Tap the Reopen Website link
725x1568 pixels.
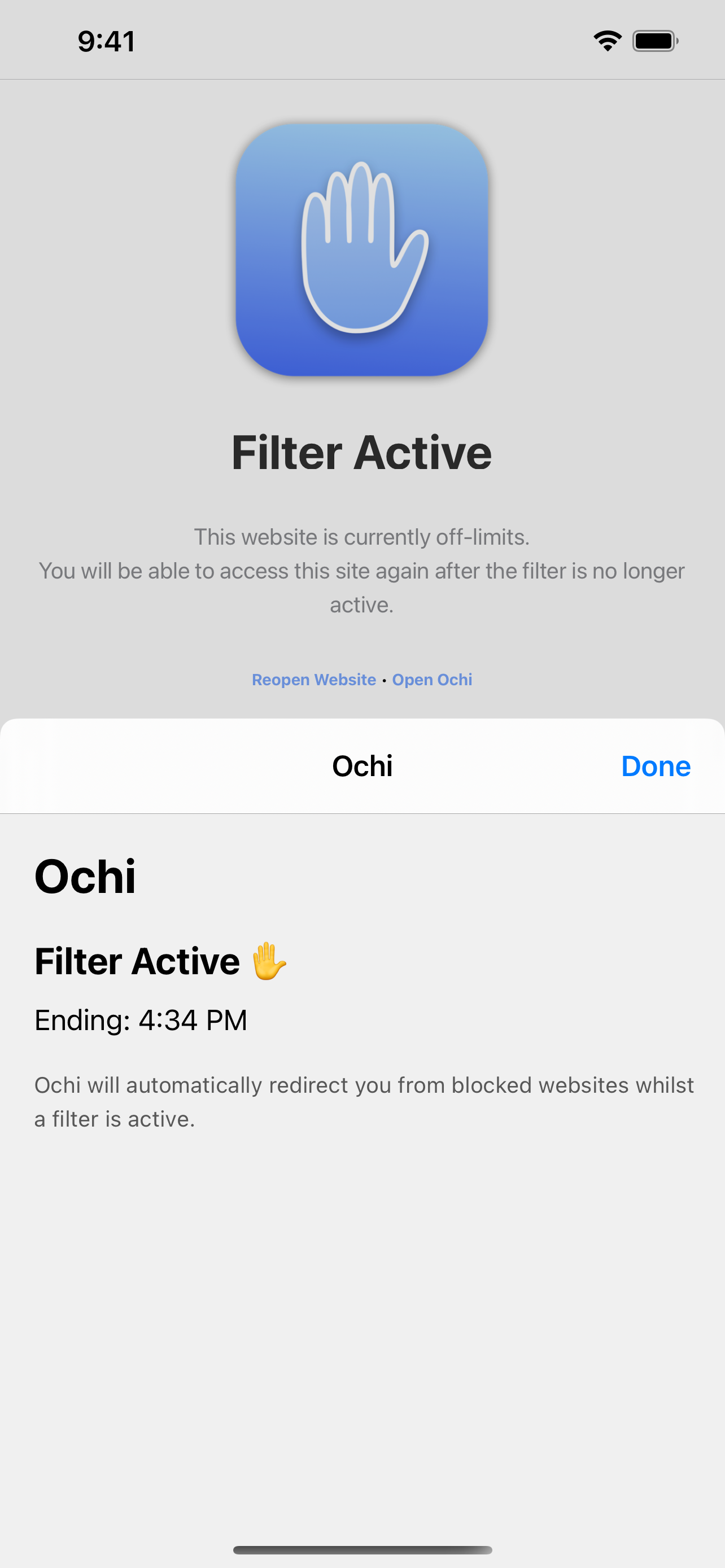[x=313, y=680]
